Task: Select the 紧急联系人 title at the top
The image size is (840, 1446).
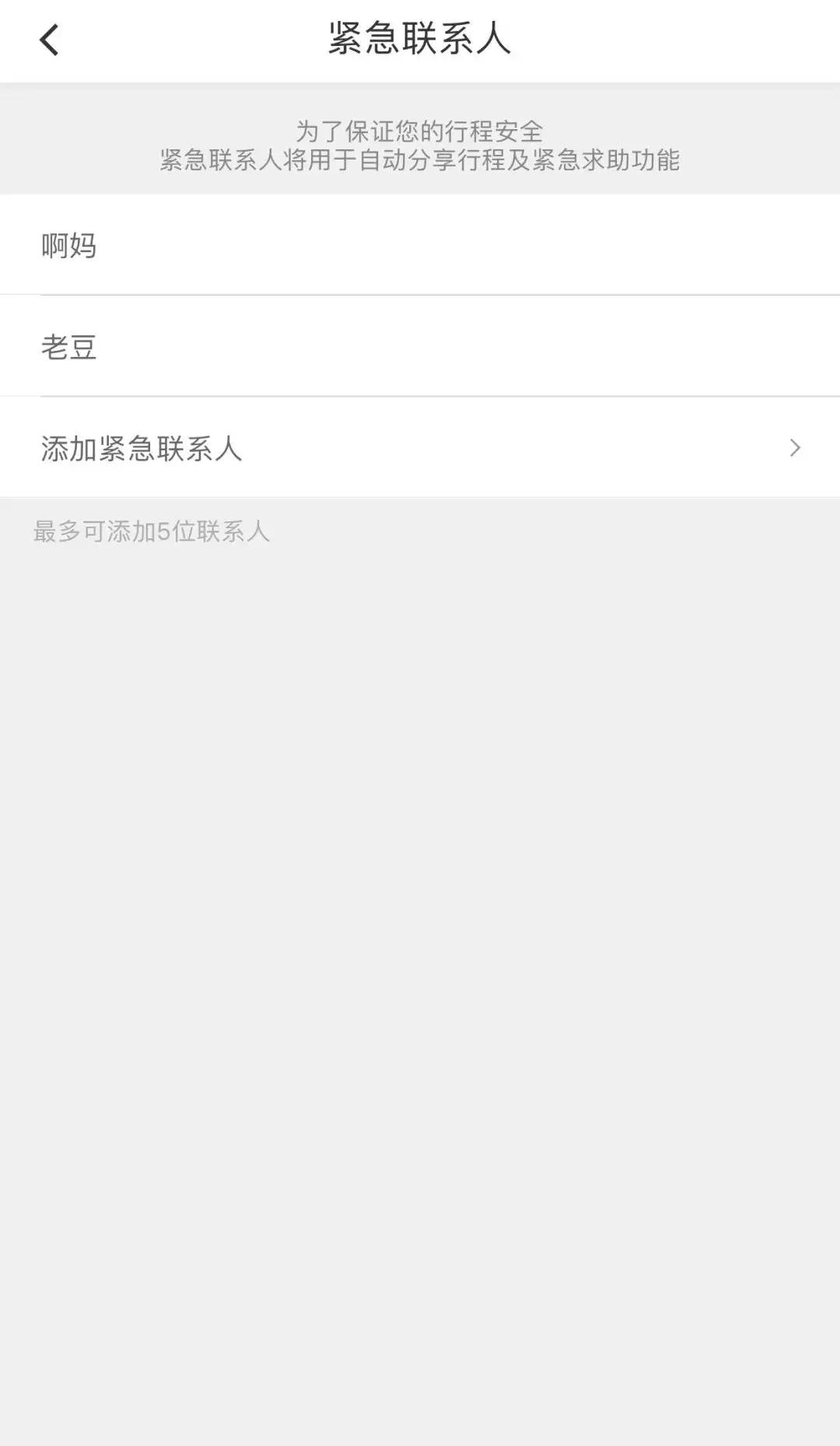Action: click(x=420, y=39)
